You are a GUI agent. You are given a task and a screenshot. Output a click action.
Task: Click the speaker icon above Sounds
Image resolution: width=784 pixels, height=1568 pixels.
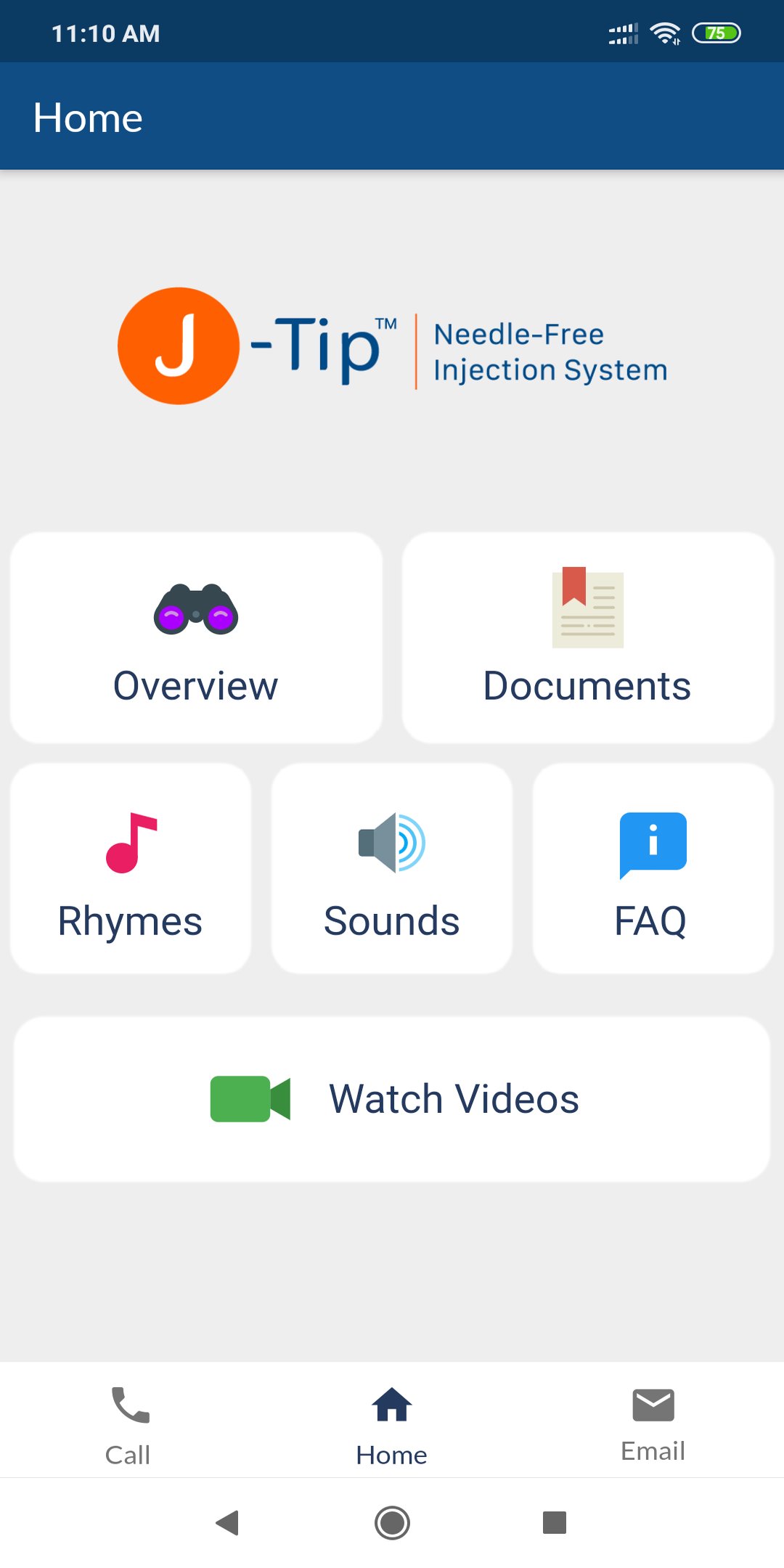pos(391,844)
